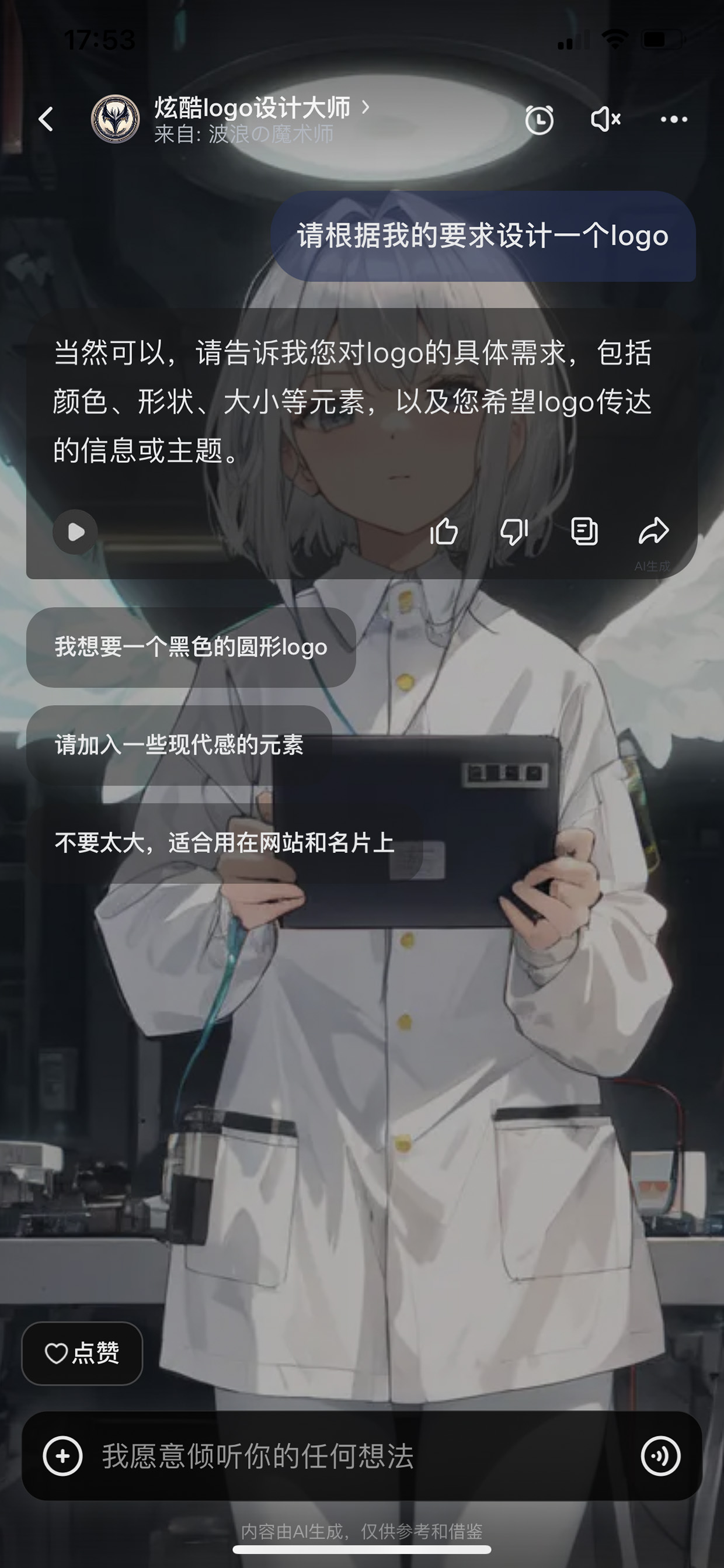Select suggestion 请加入一些现代感的元素
Image resolution: width=724 pixels, height=1568 pixels.
click(179, 745)
